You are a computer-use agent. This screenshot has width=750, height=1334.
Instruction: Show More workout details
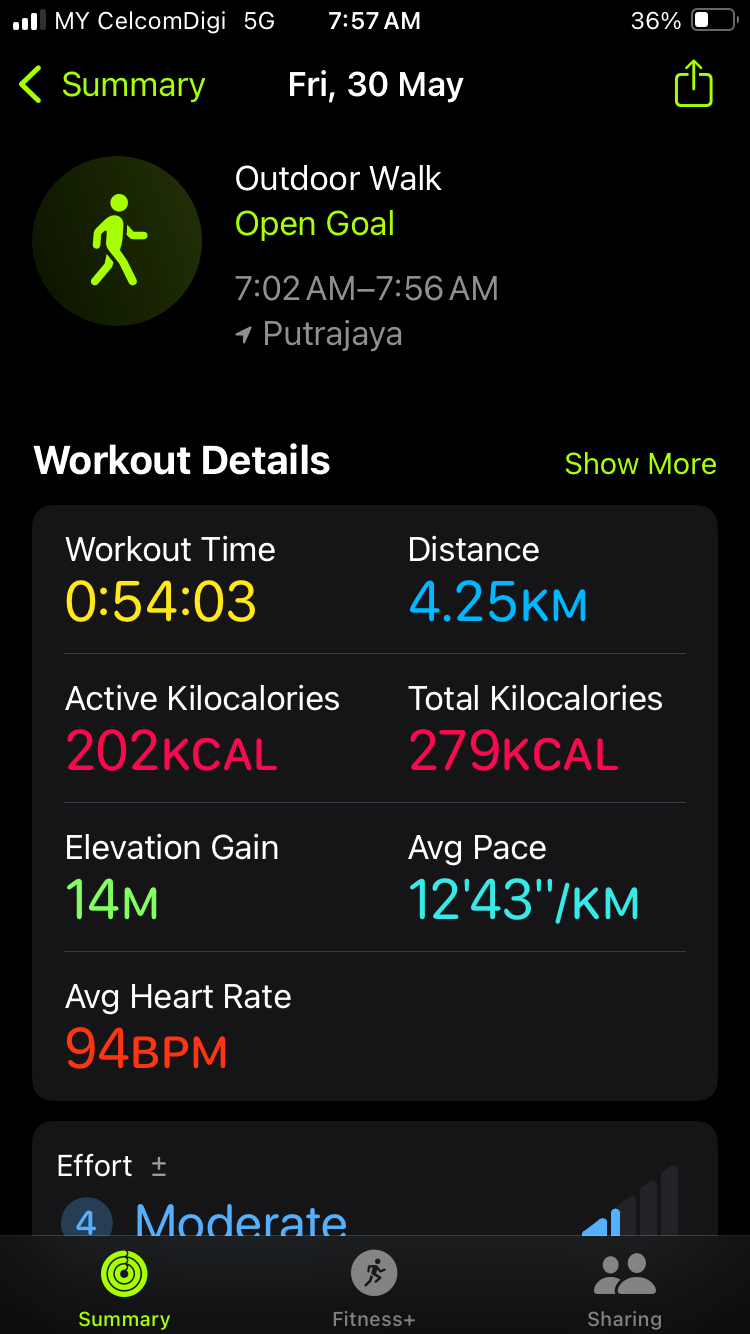click(640, 464)
